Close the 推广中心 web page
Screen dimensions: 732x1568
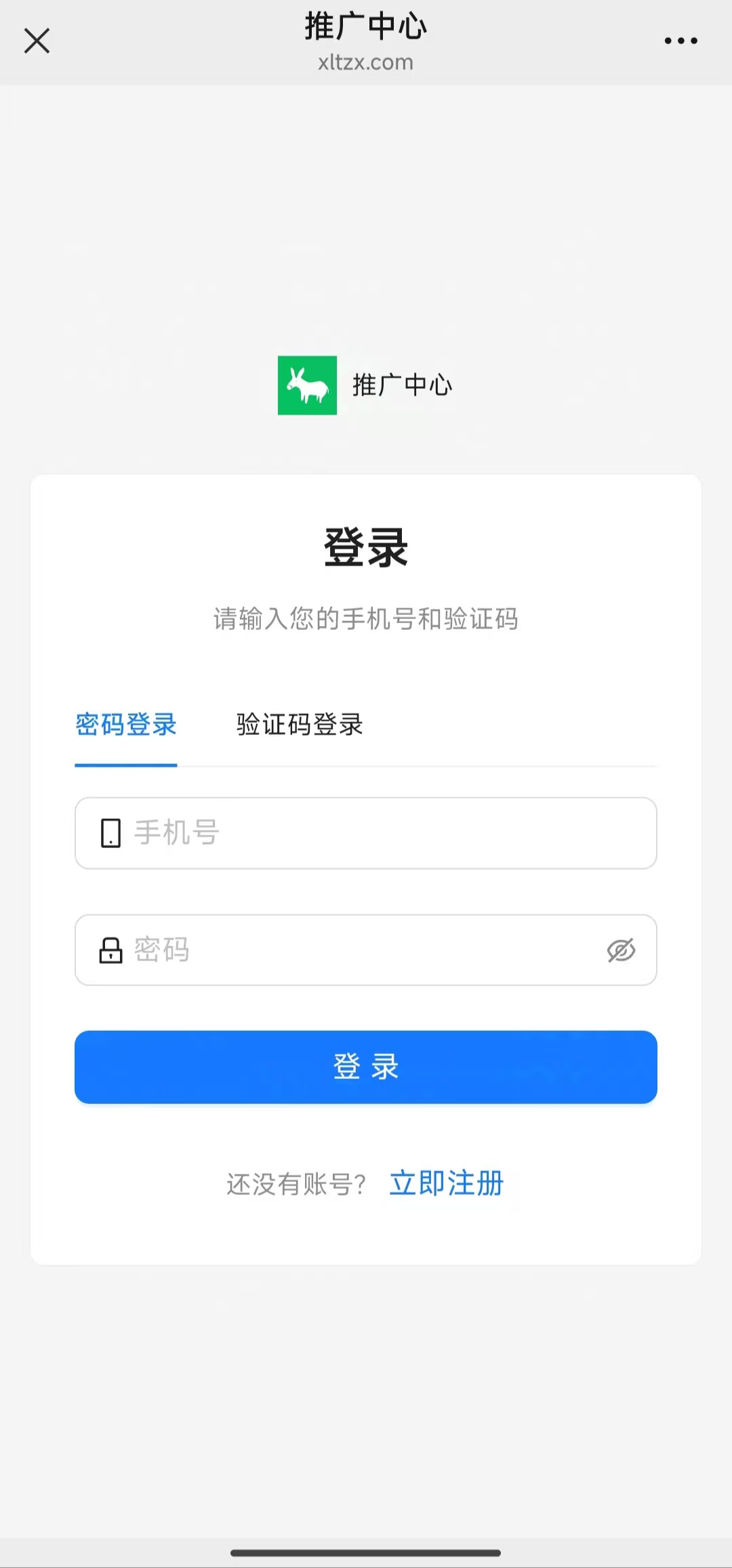(37, 41)
